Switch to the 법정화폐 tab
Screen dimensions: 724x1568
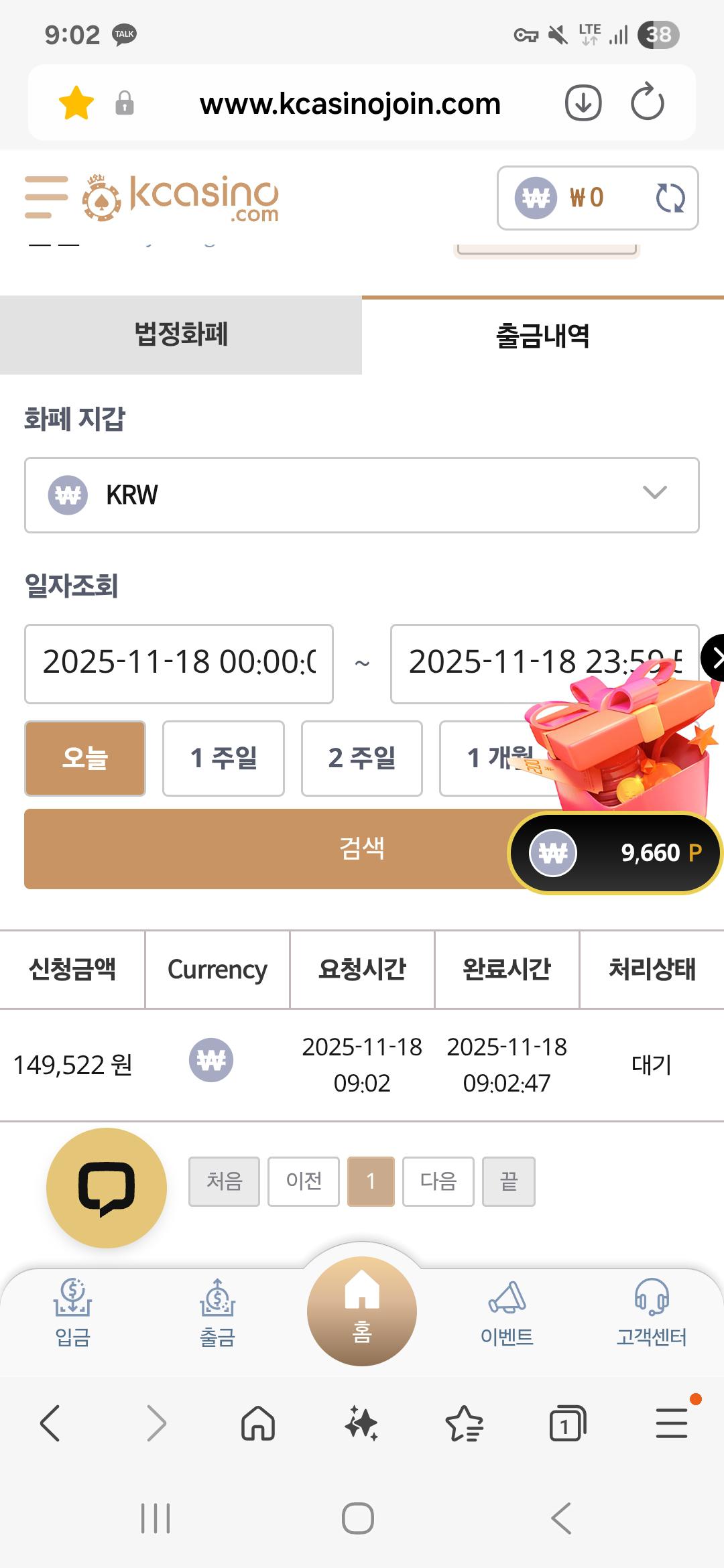pyautogui.click(x=181, y=334)
